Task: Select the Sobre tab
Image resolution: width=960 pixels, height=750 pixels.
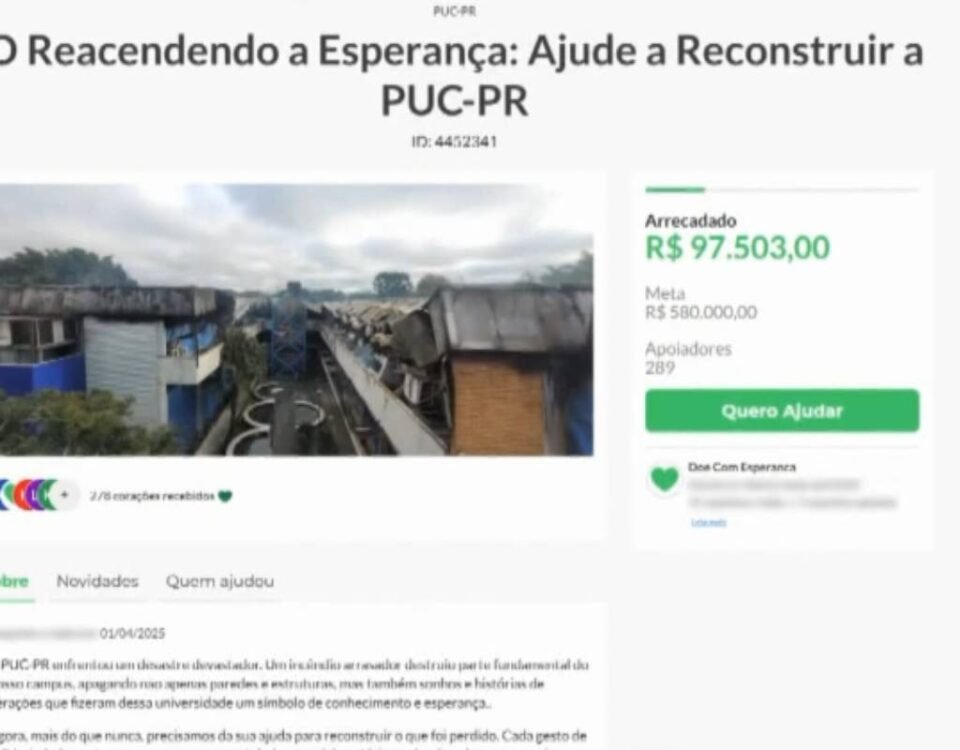Action: (14, 581)
